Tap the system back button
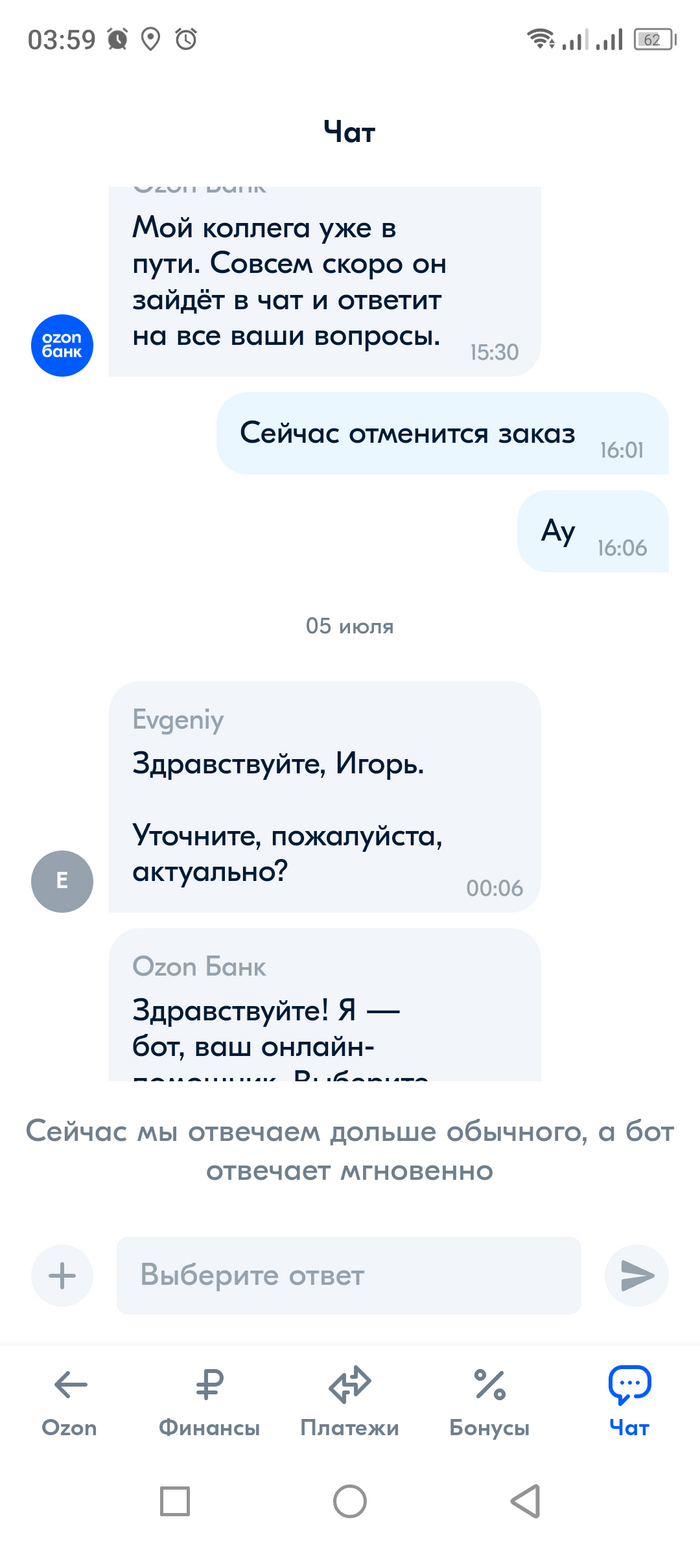 525,1501
